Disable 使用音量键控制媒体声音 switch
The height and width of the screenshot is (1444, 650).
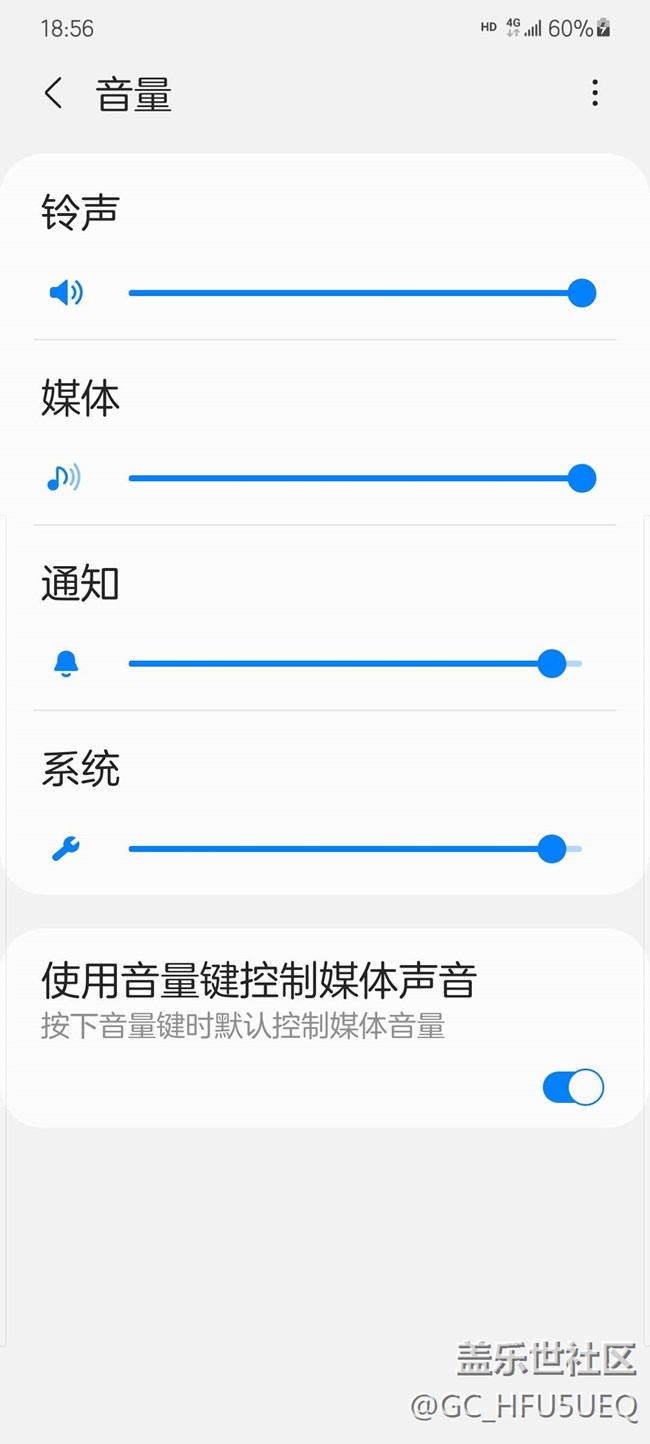pyautogui.click(x=573, y=1087)
